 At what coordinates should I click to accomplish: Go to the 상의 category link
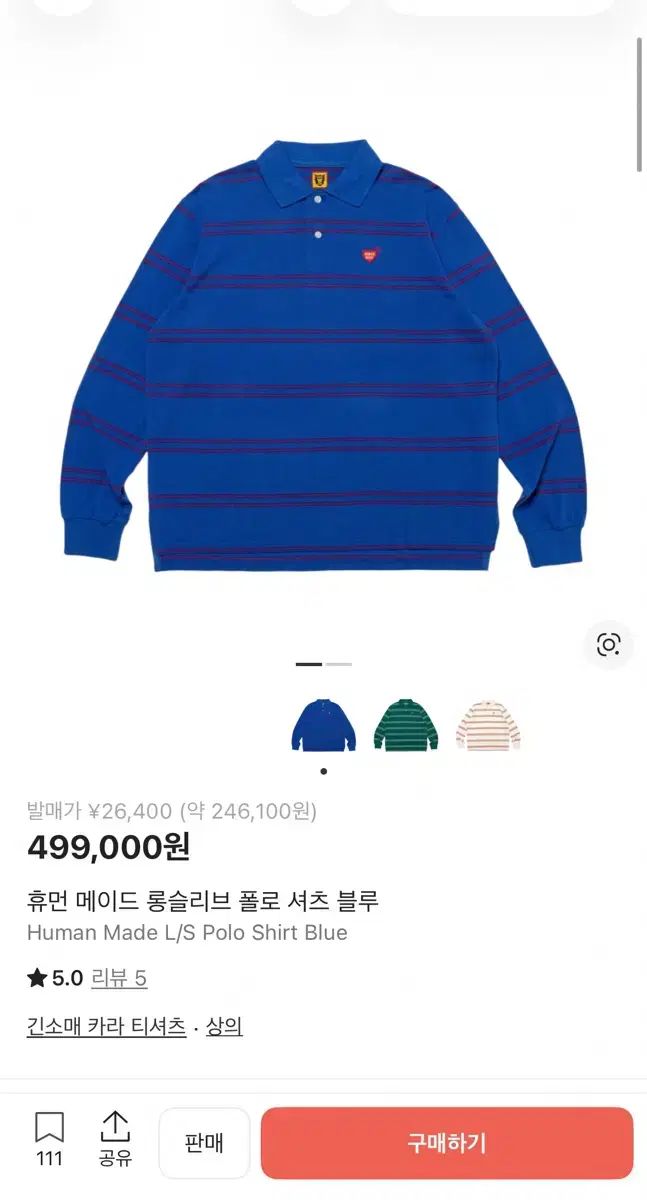224,1026
